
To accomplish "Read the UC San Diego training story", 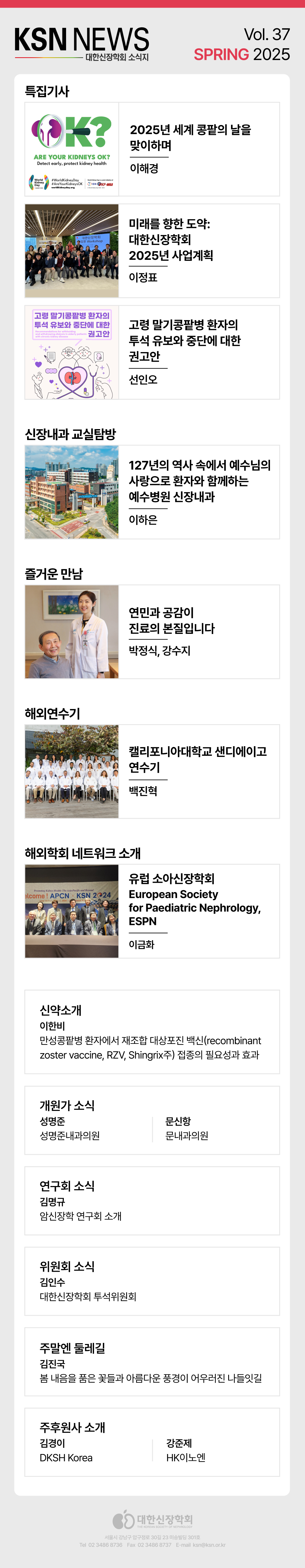I will [x=197, y=759].
